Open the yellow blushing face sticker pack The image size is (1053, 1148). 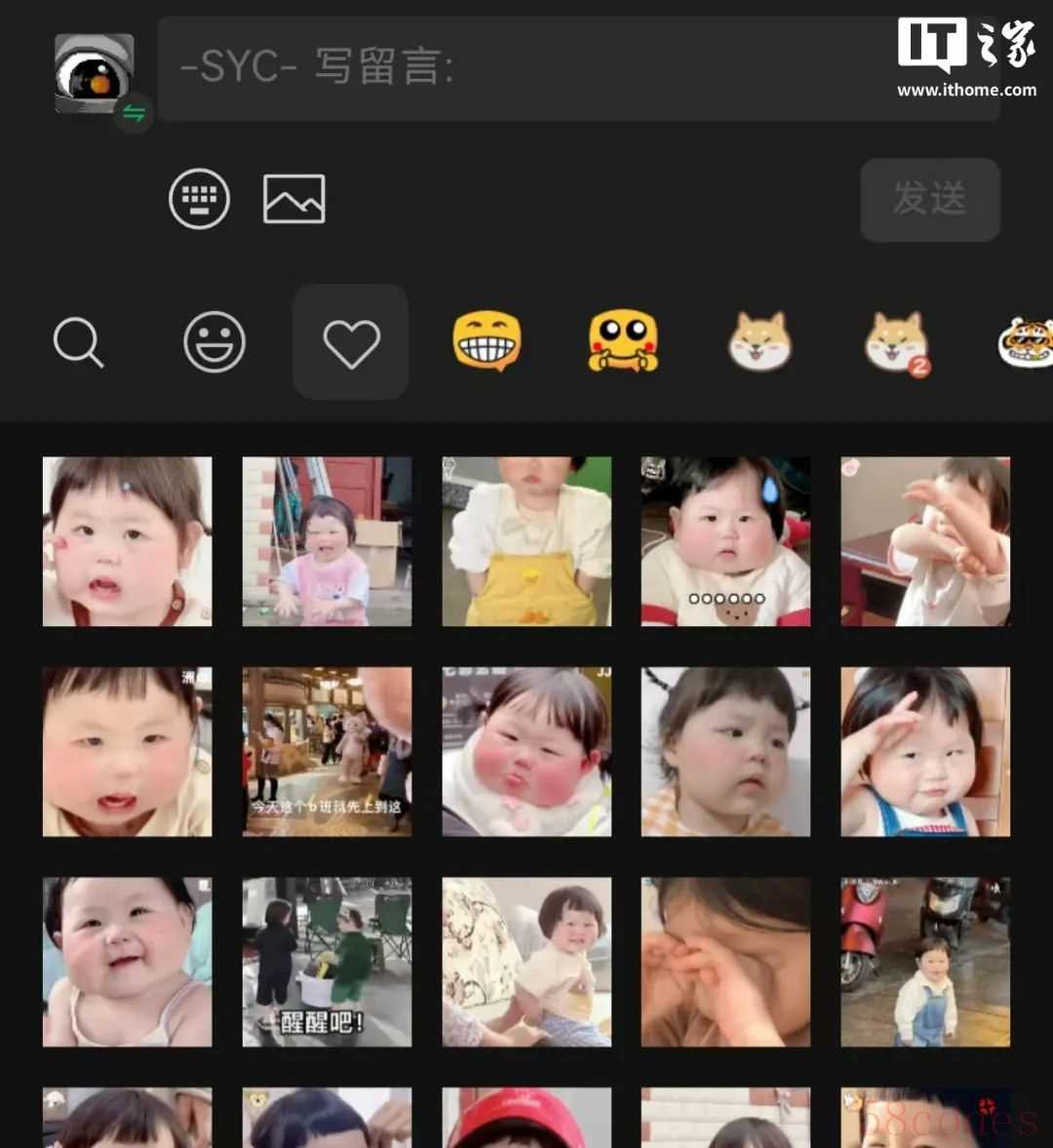coord(623,342)
